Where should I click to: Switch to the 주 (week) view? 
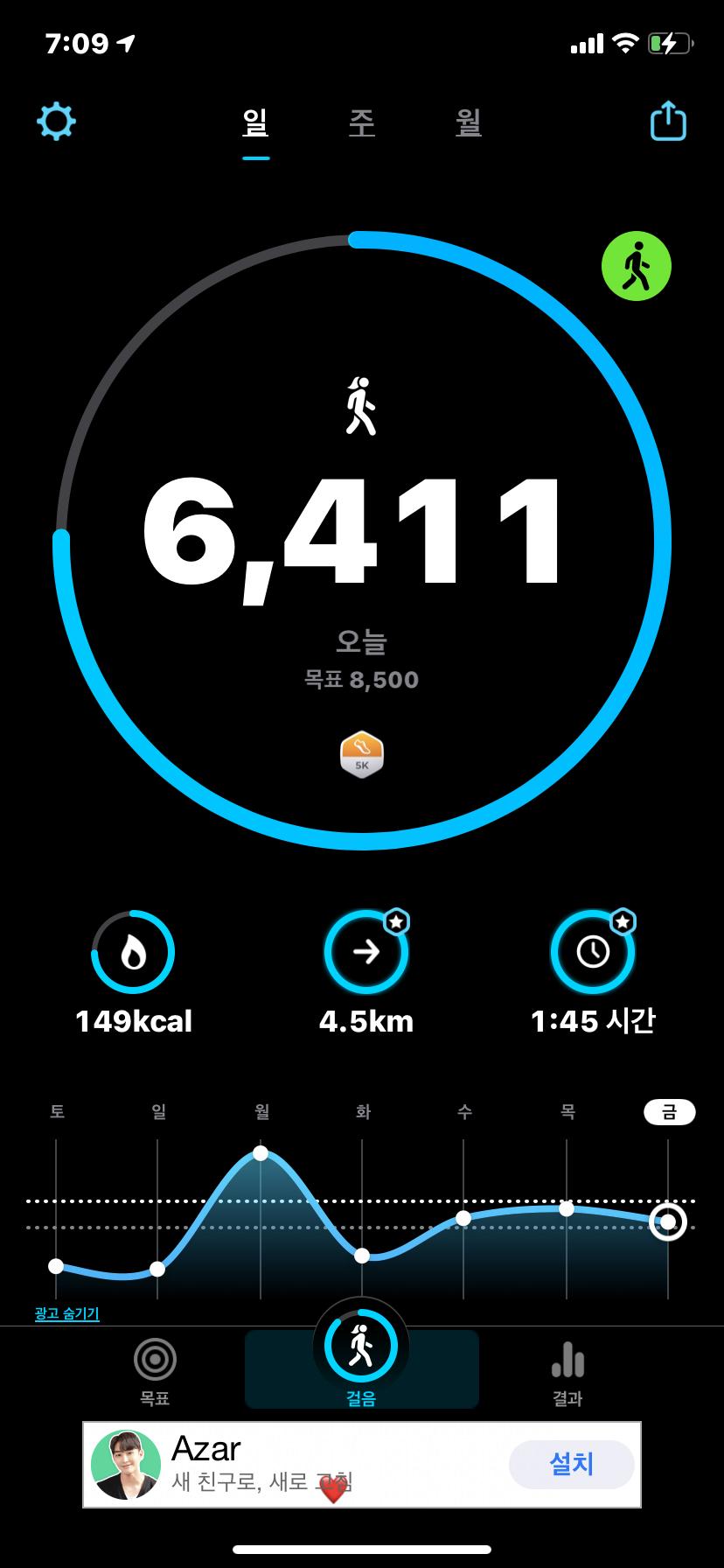click(362, 122)
